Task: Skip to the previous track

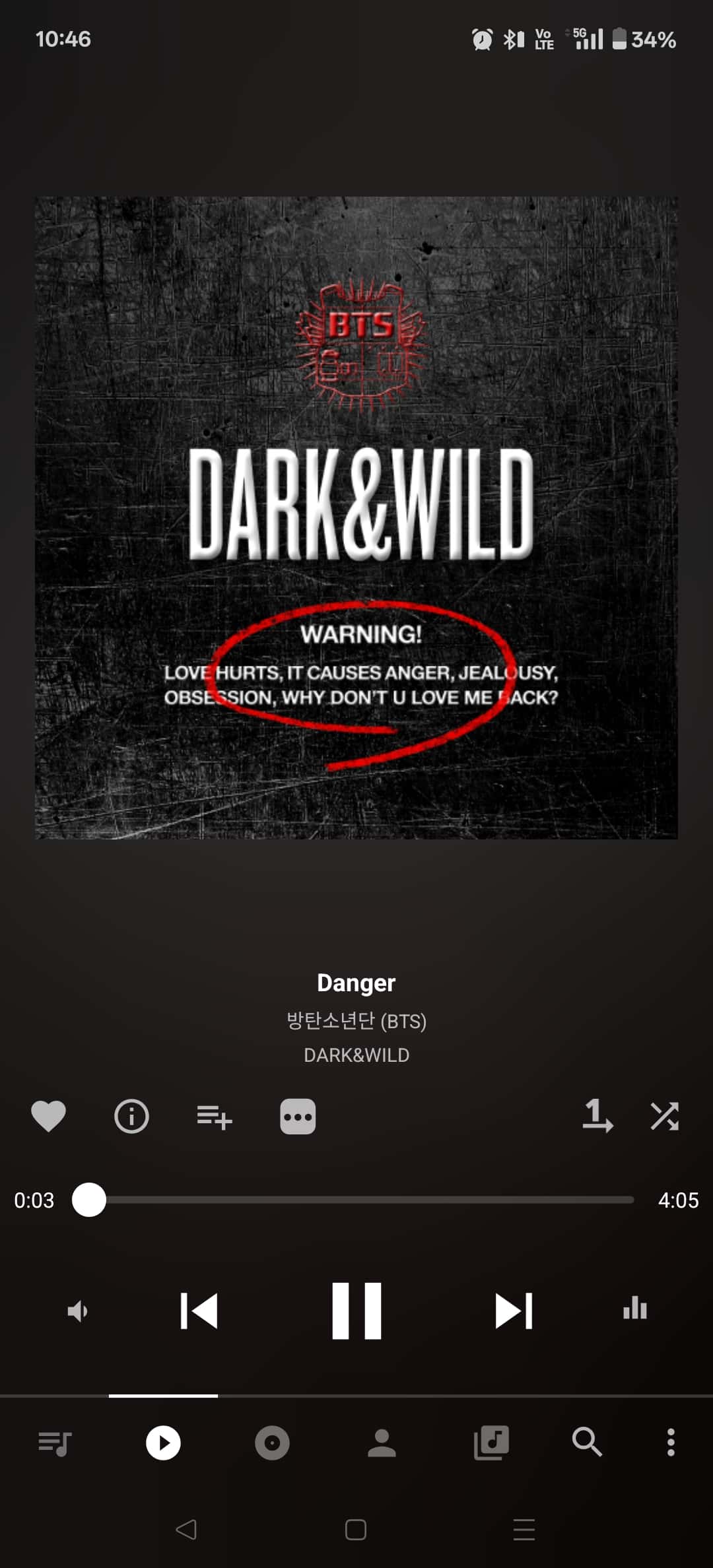Action: pyautogui.click(x=199, y=1311)
